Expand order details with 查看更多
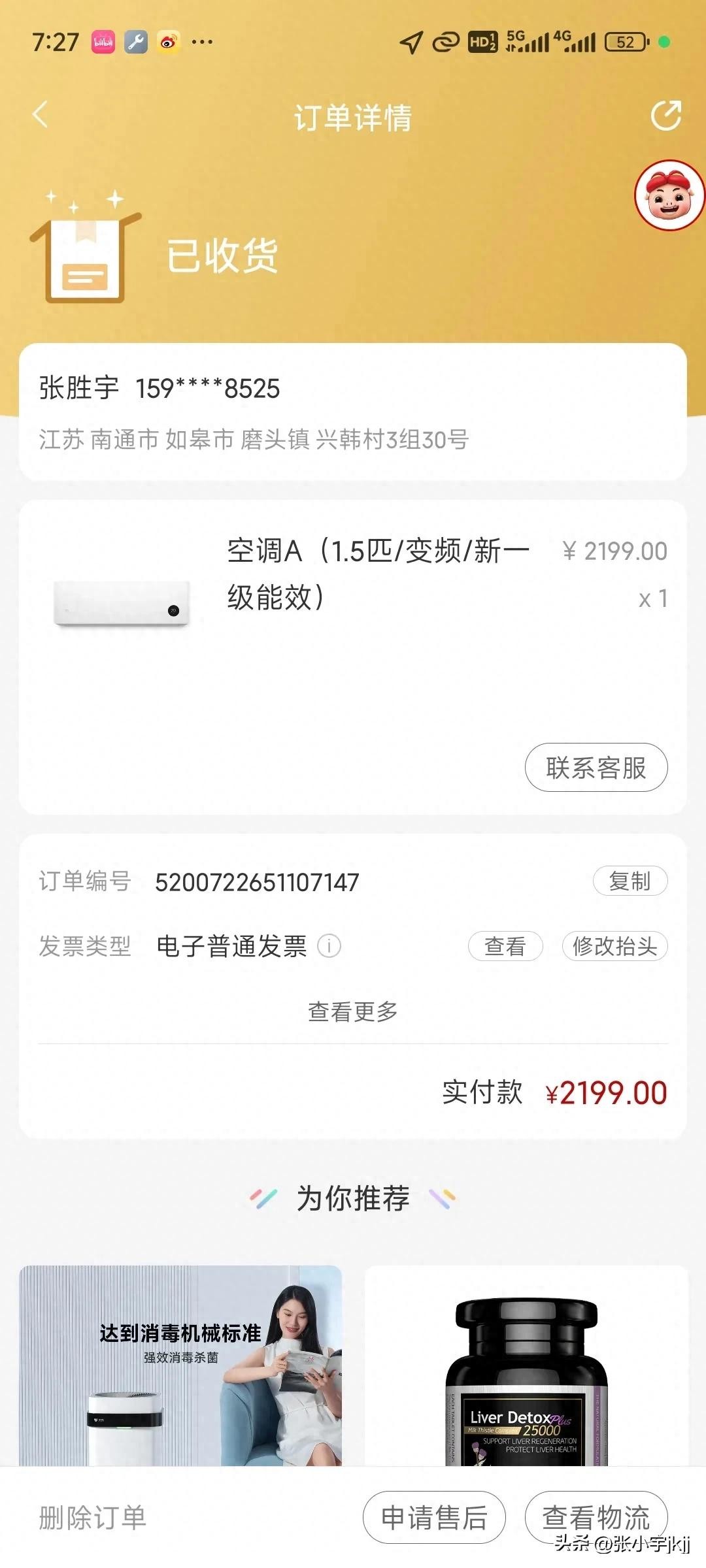The width and height of the screenshot is (706, 1568). tap(353, 1011)
